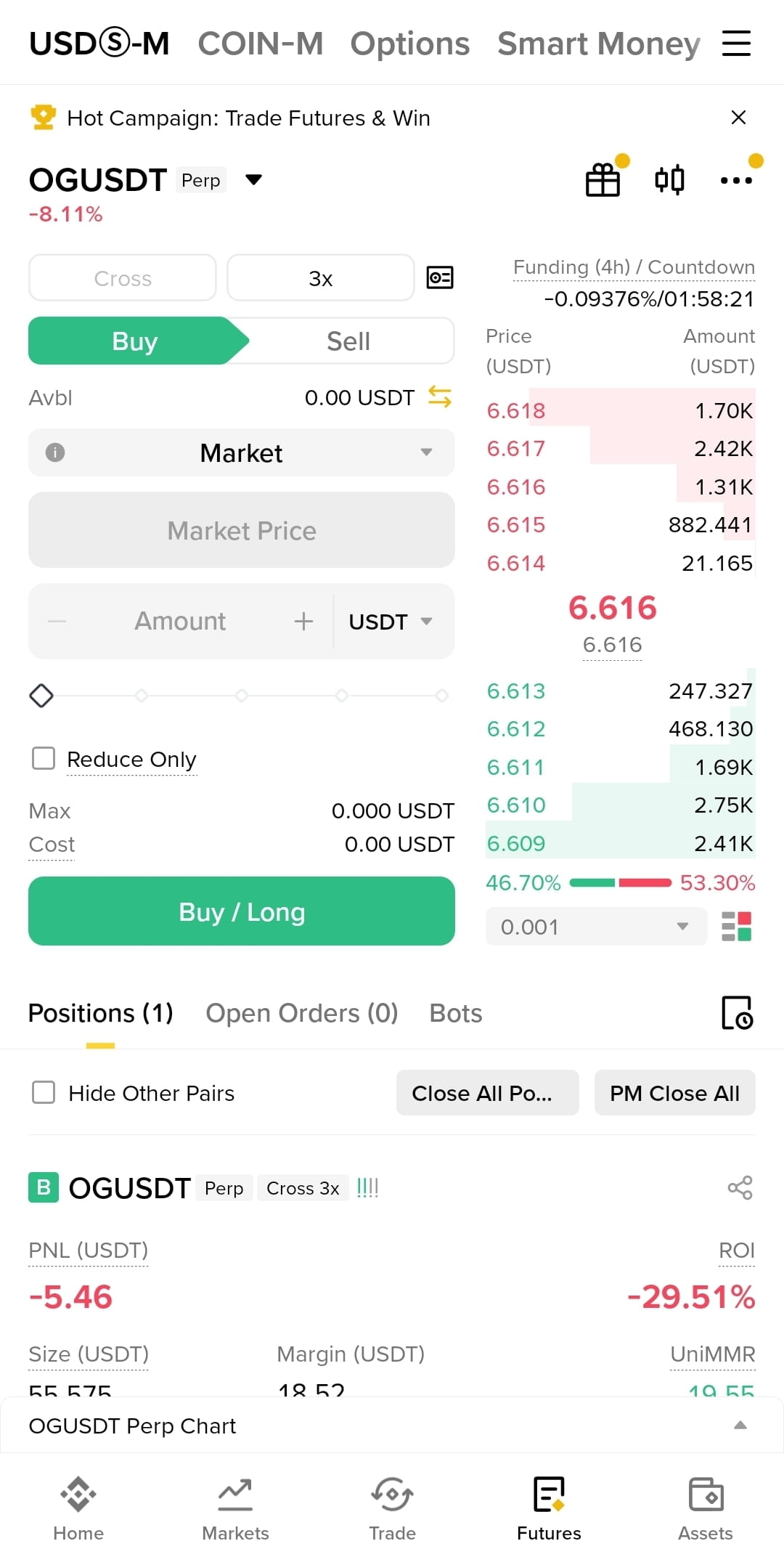Image resolution: width=784 pixels, height=1549 pixels.
Task: Change the 3x leverage setting
Action: 320,278
